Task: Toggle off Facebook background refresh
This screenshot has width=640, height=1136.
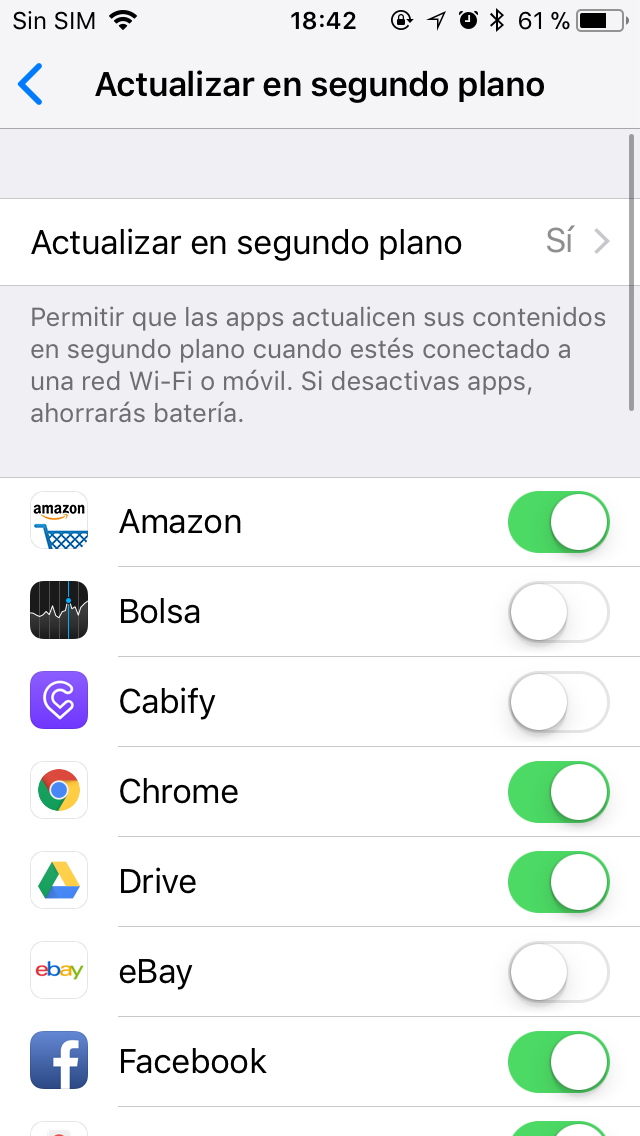Action: click(558, 1061)
